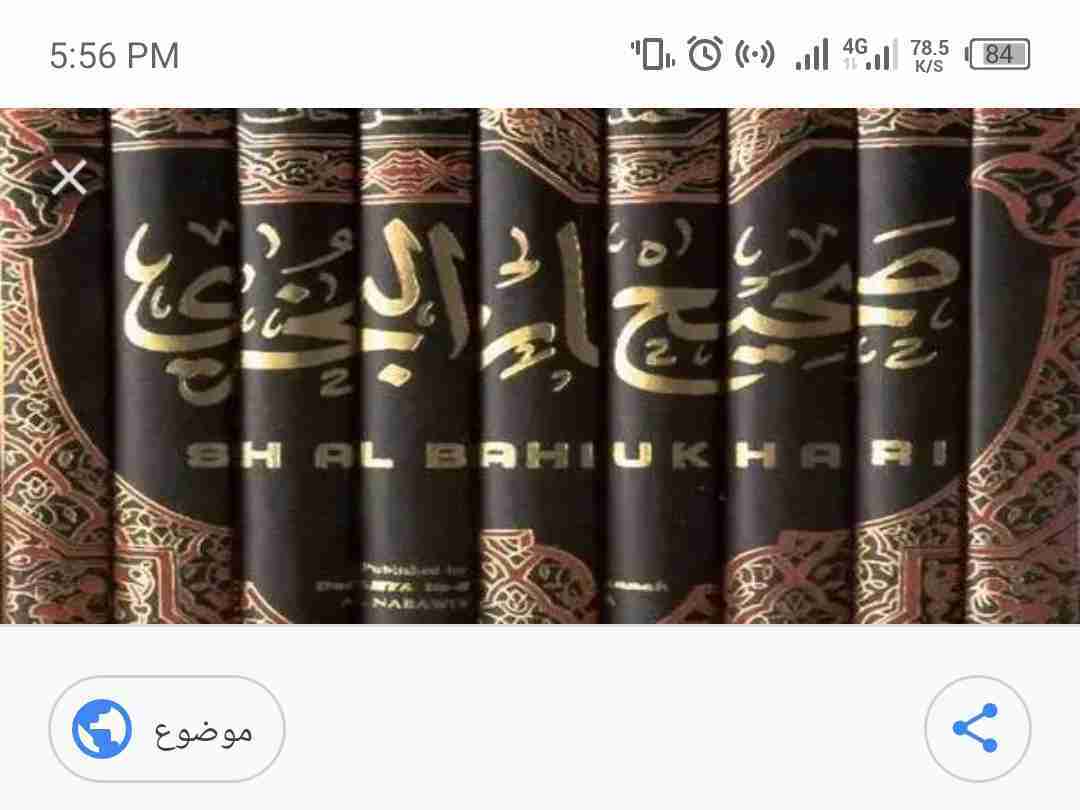Close the image preview

(x=69, y=179)
